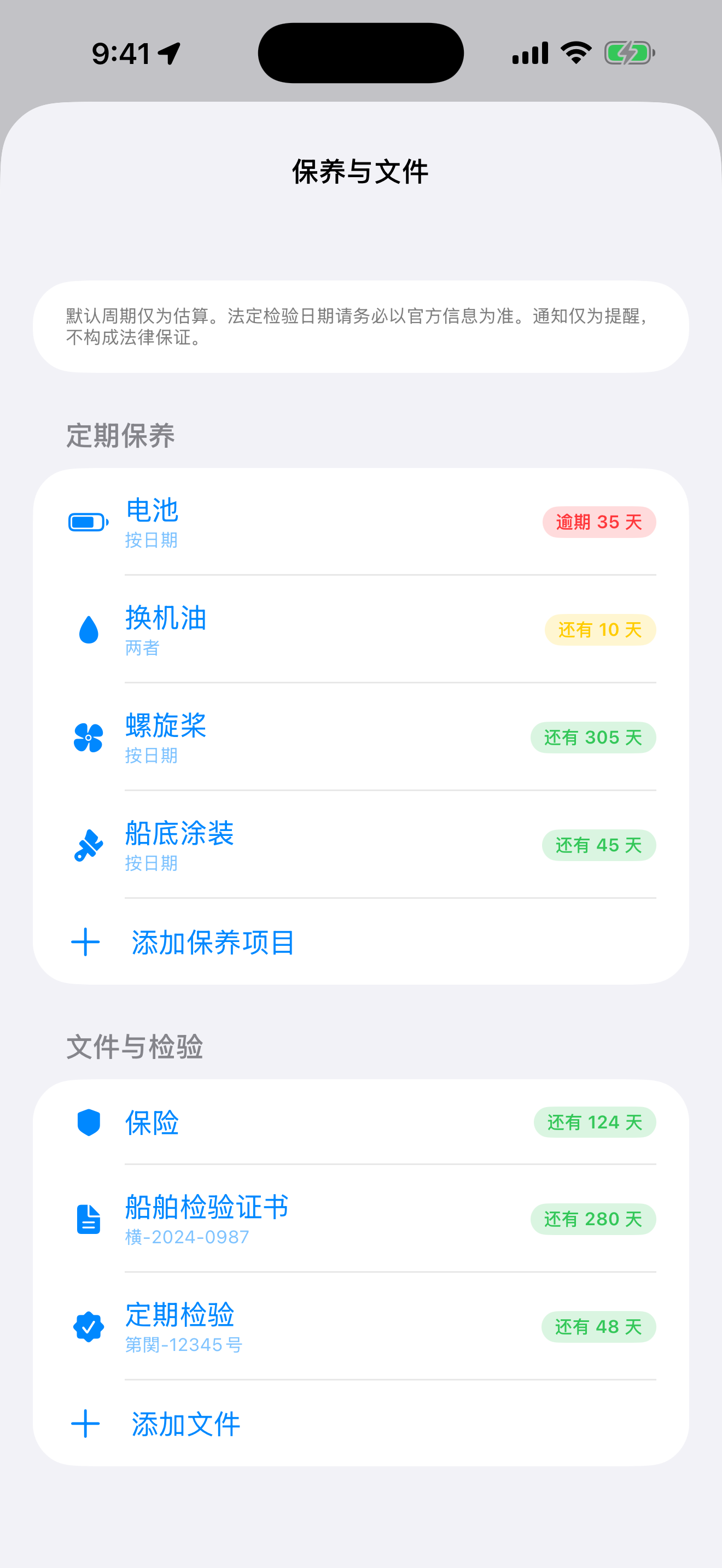Image resolution: width=722 pixels, height=1568 pixels.
Task: View 船舶检验证书 details
Action: click(361, 1219)
